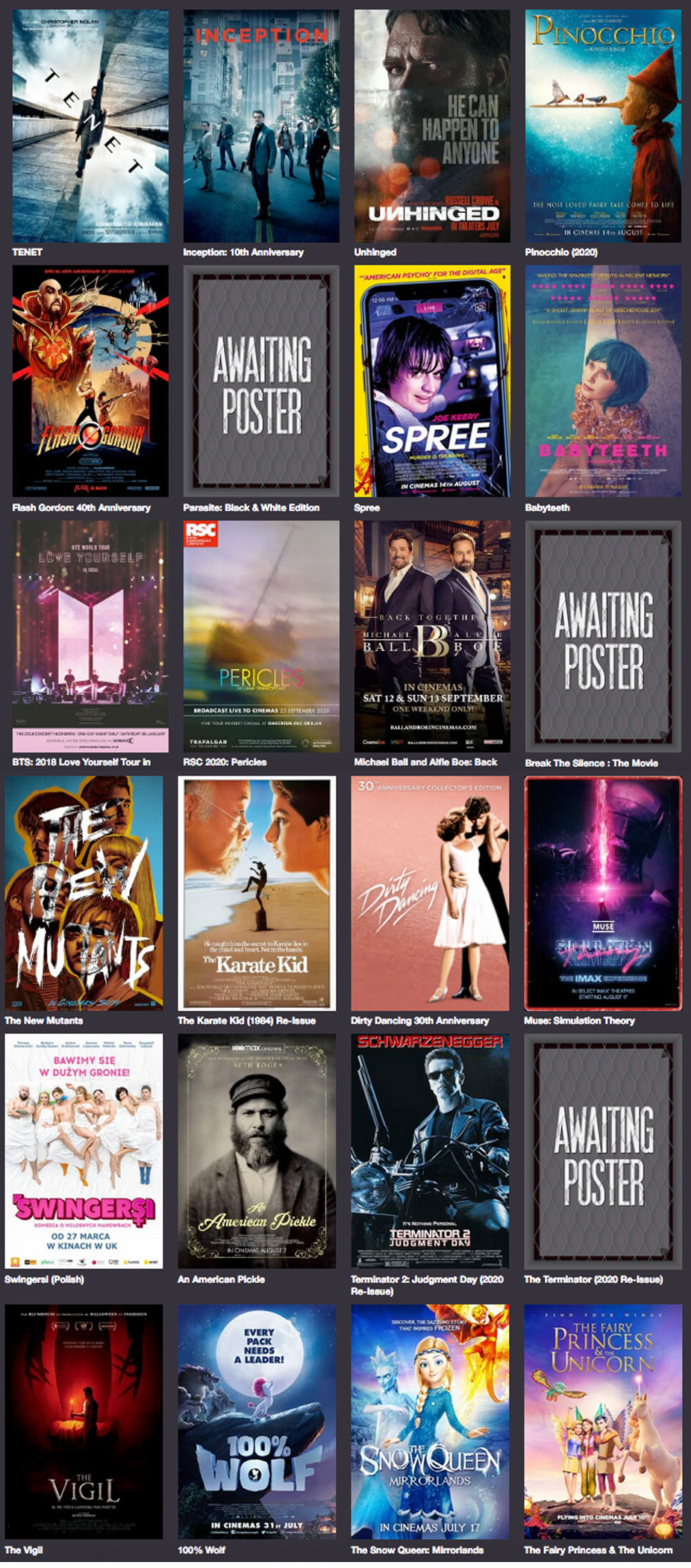Open Parasite: Black & White Edition
Screen dimensions: 691x1568
(x=261, y=381)
